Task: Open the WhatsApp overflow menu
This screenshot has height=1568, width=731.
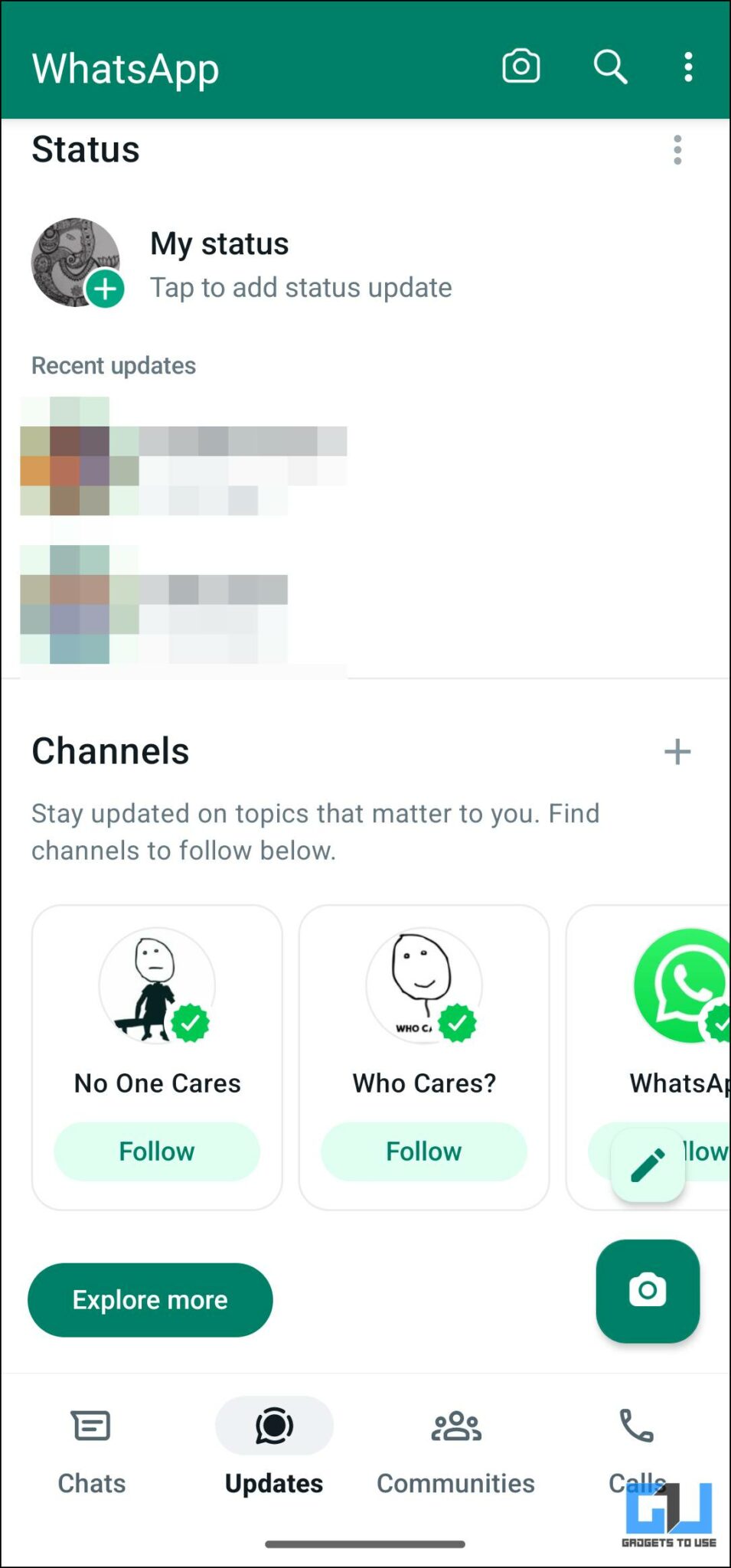Action: [688, 67]
